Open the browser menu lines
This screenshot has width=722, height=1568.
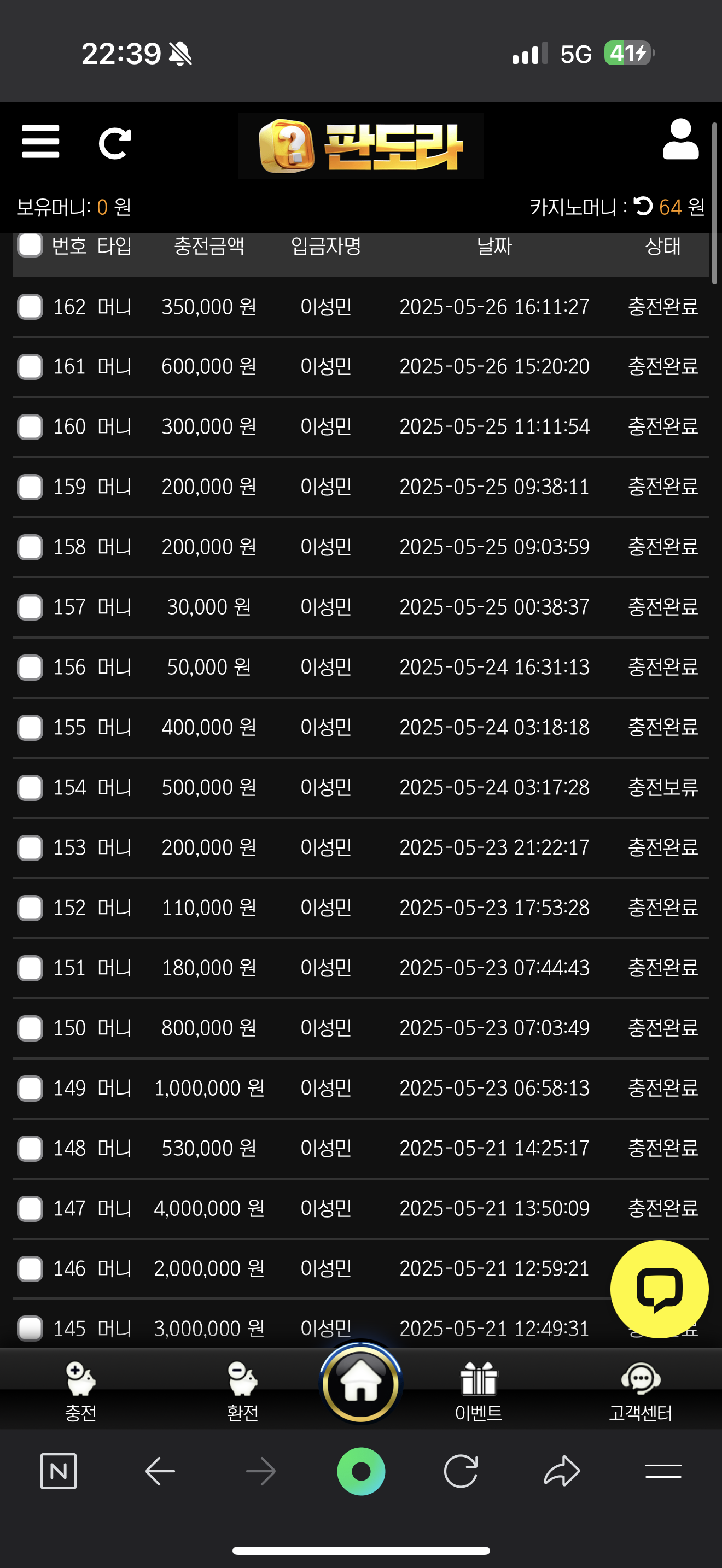(663, 1471)
